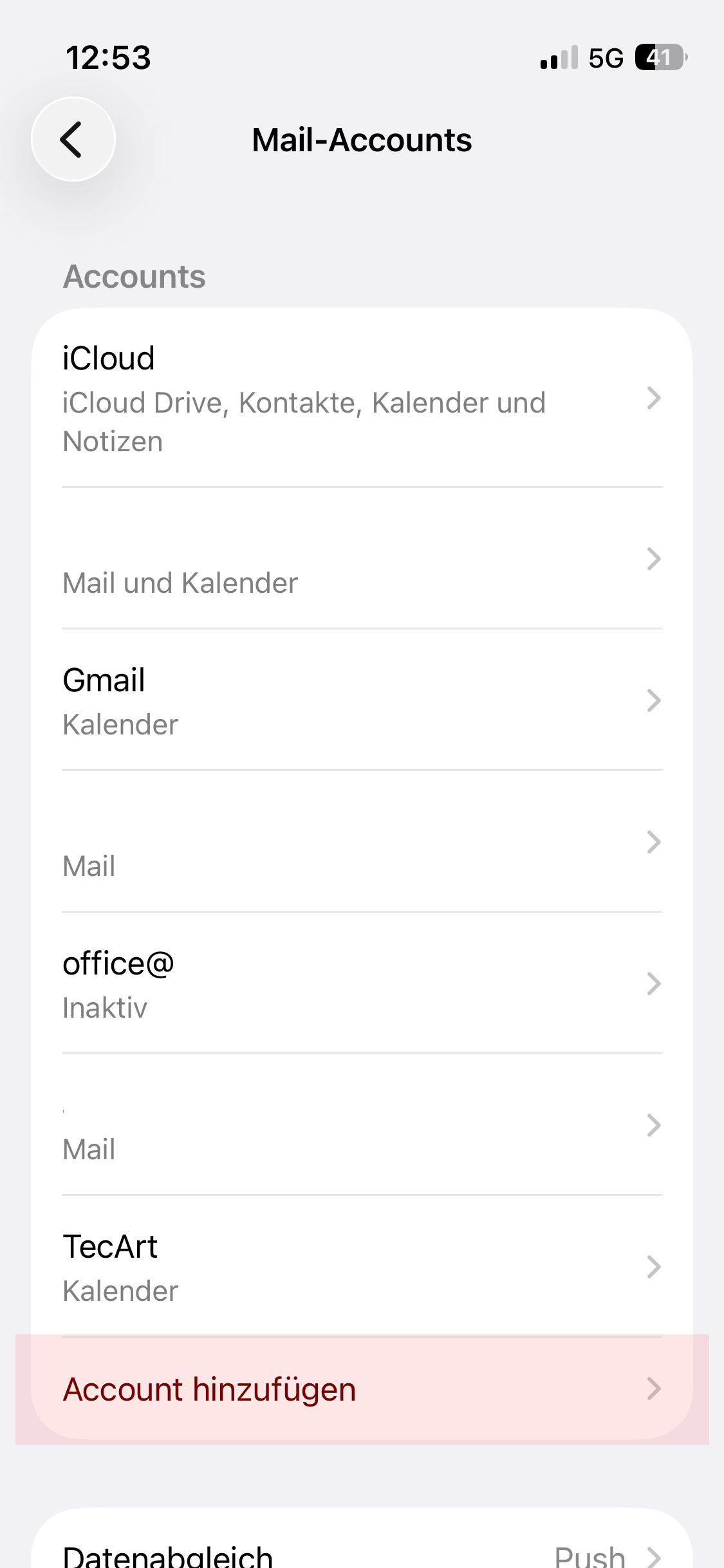Viewport: 724px width, 1568px height.
Task: Open the office@ inactive account
Action: [362, 984]
